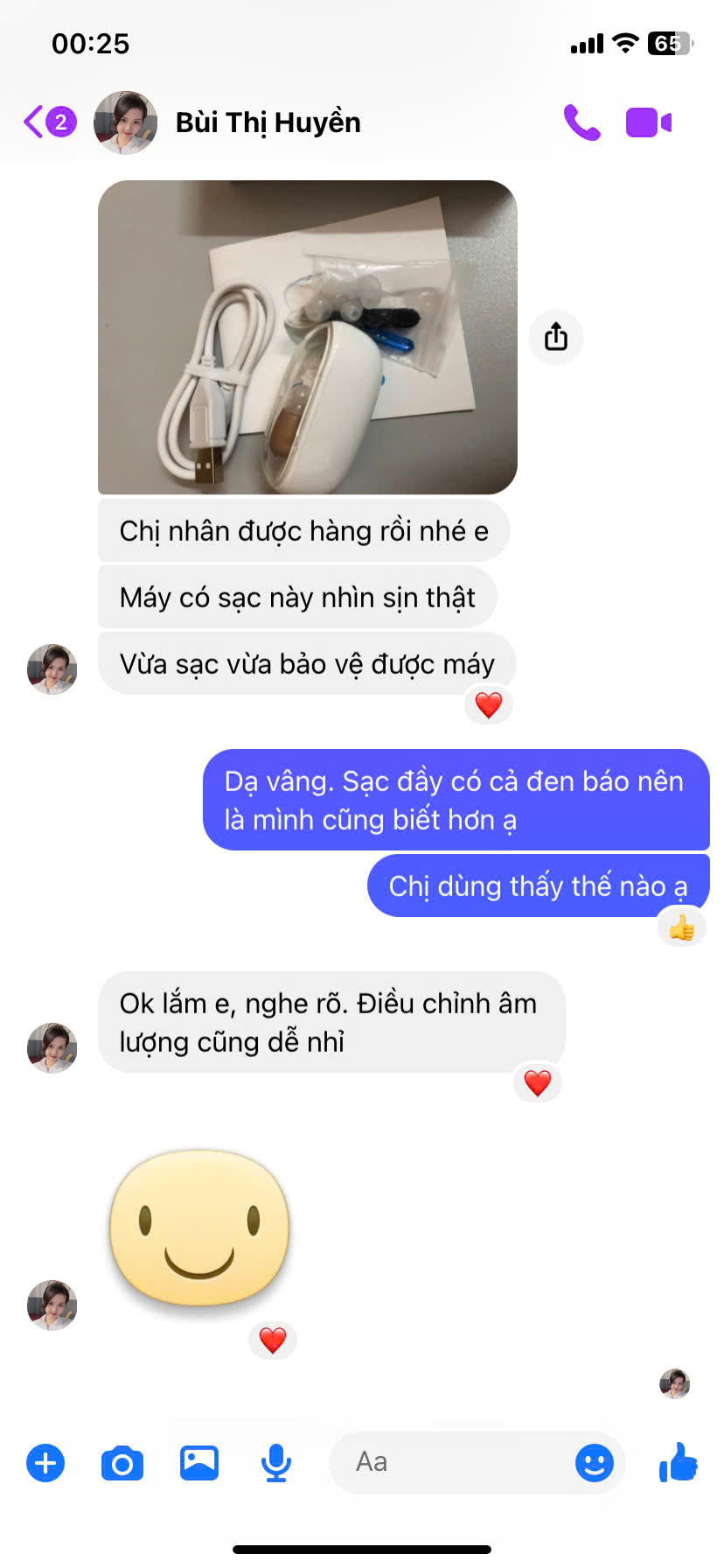Go back to the chats list

pos(49,122)
